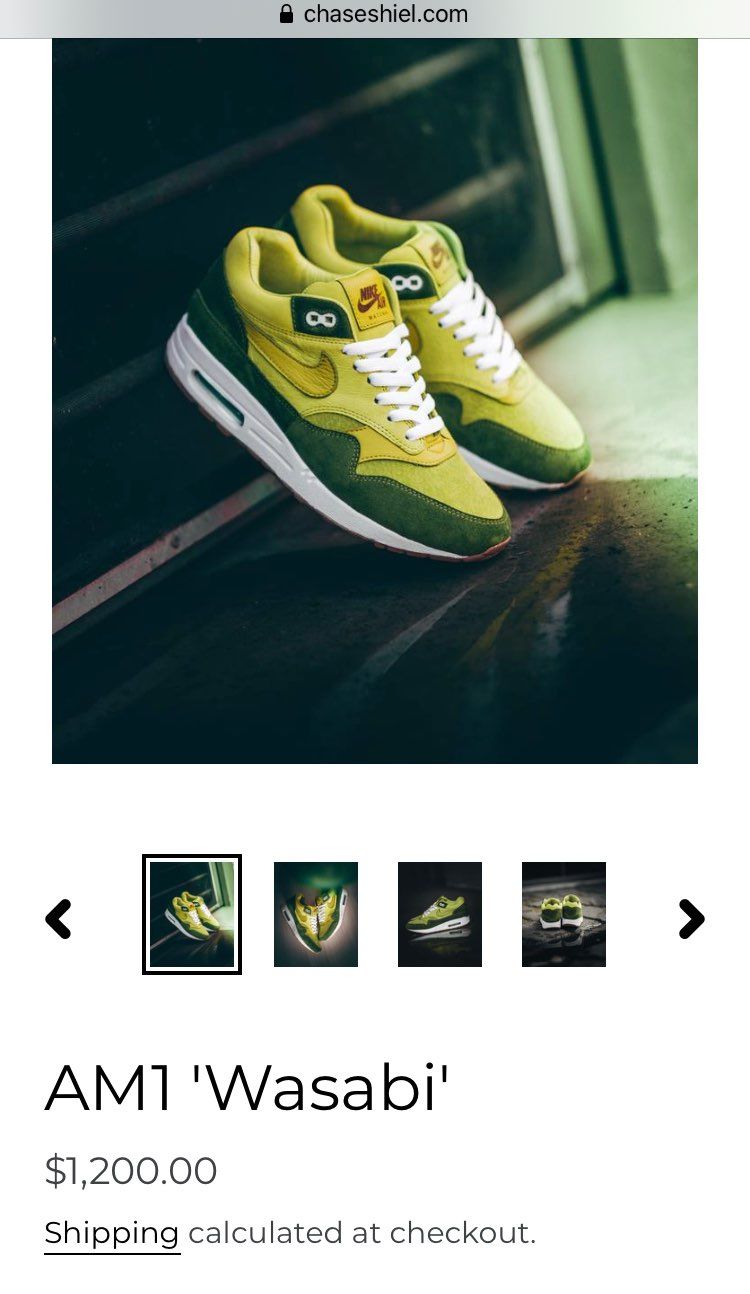View the fourth thumbnail showing sneaker heels
Viewport: 750px width, 1294px height.
(564, 914)
